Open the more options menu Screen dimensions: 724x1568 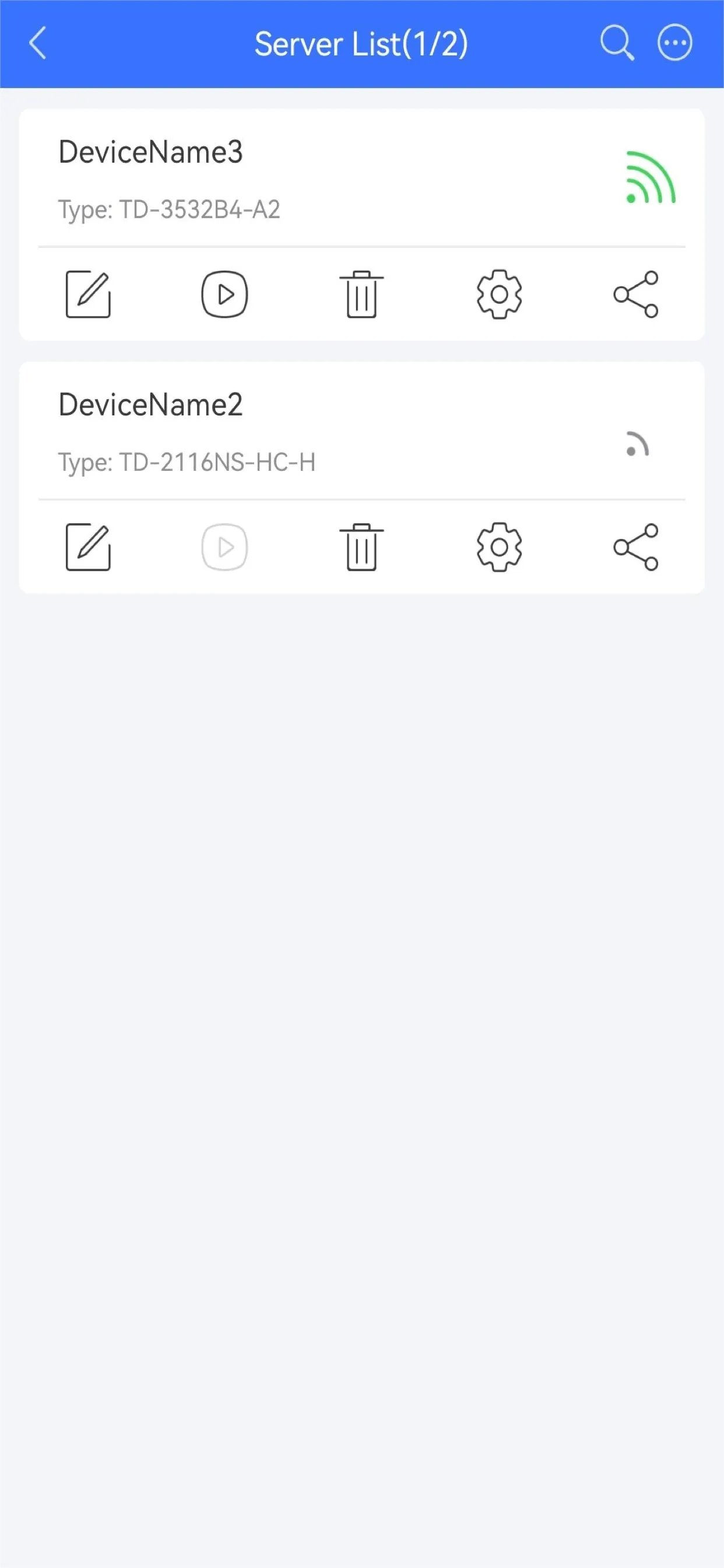point(674,44)
